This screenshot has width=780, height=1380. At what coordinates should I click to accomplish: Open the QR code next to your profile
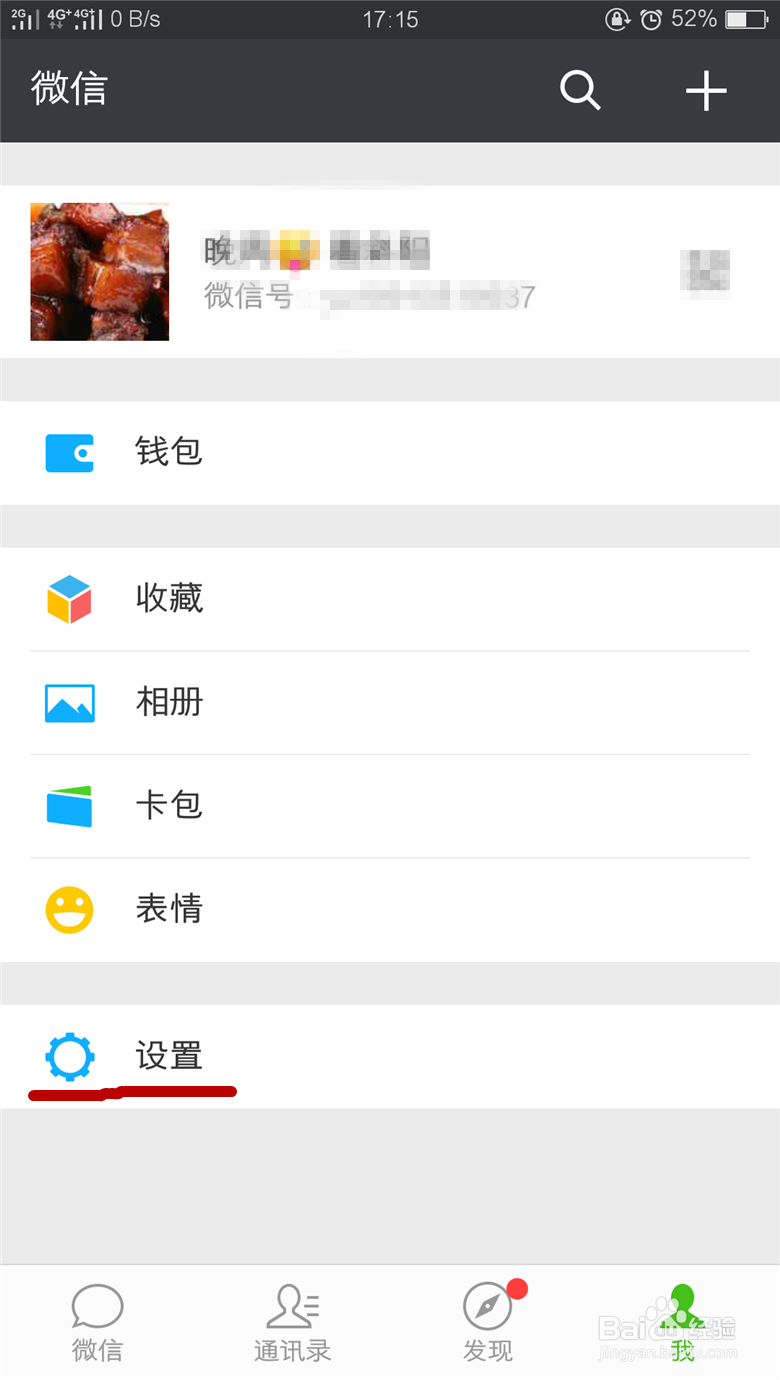pyautogui.click(x=705, y=271)
